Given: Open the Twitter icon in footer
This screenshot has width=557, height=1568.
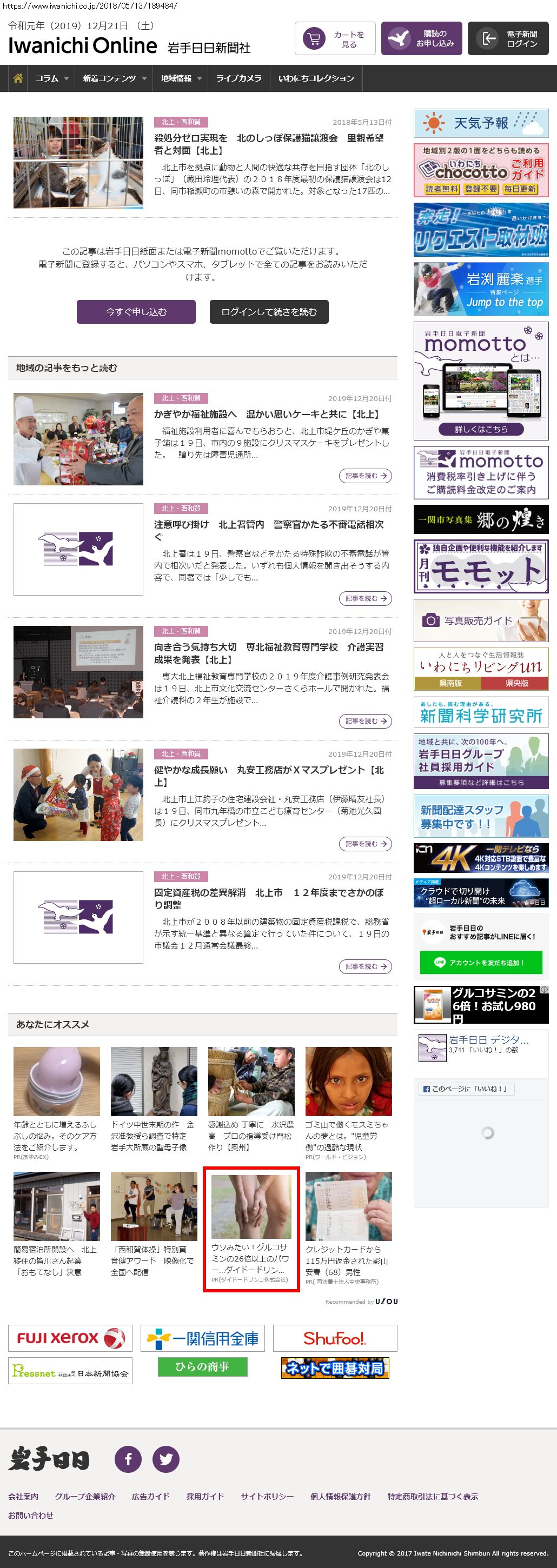Looking at the screenshot, I should 165,1459.
